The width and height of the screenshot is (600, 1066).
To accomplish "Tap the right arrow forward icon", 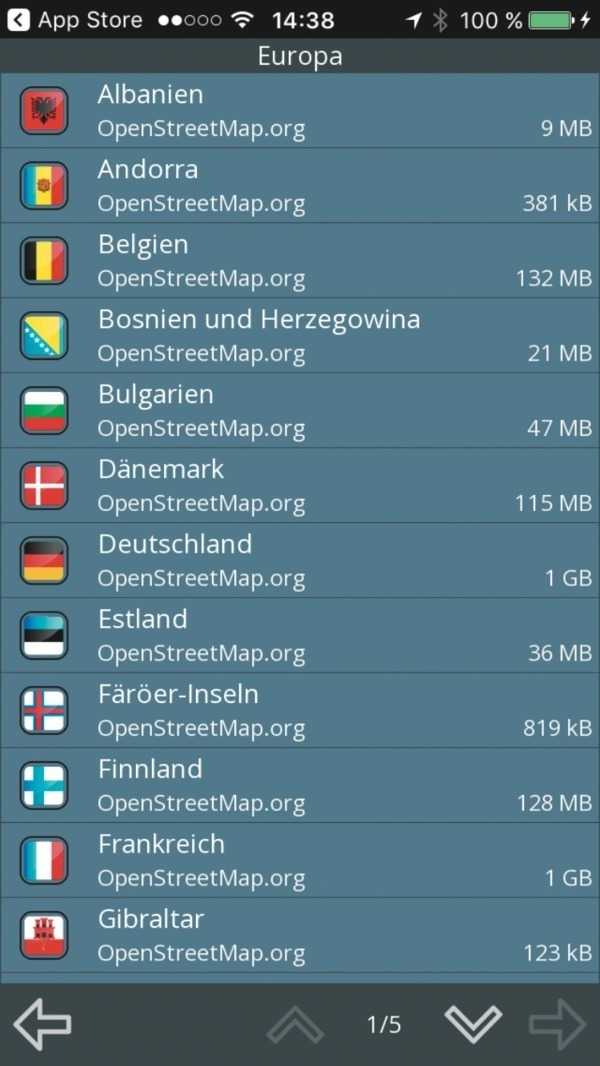I will coord(557,1024).
